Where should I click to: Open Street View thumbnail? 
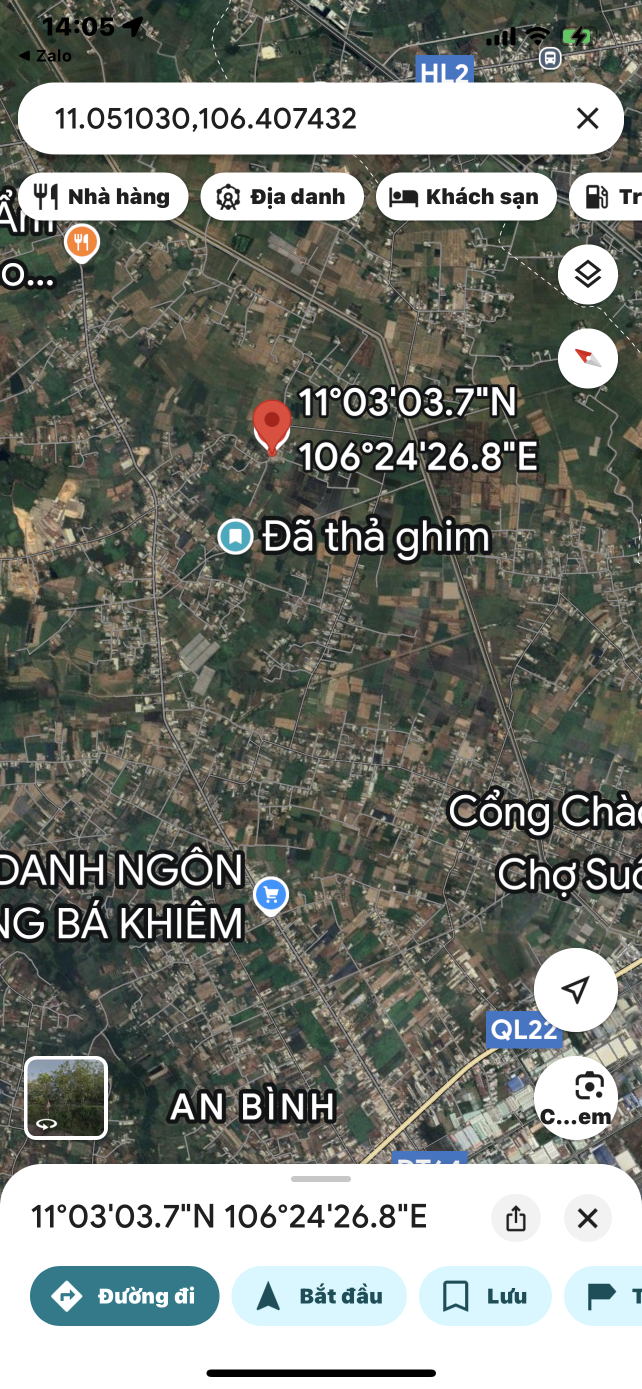tap(66, 1098)
